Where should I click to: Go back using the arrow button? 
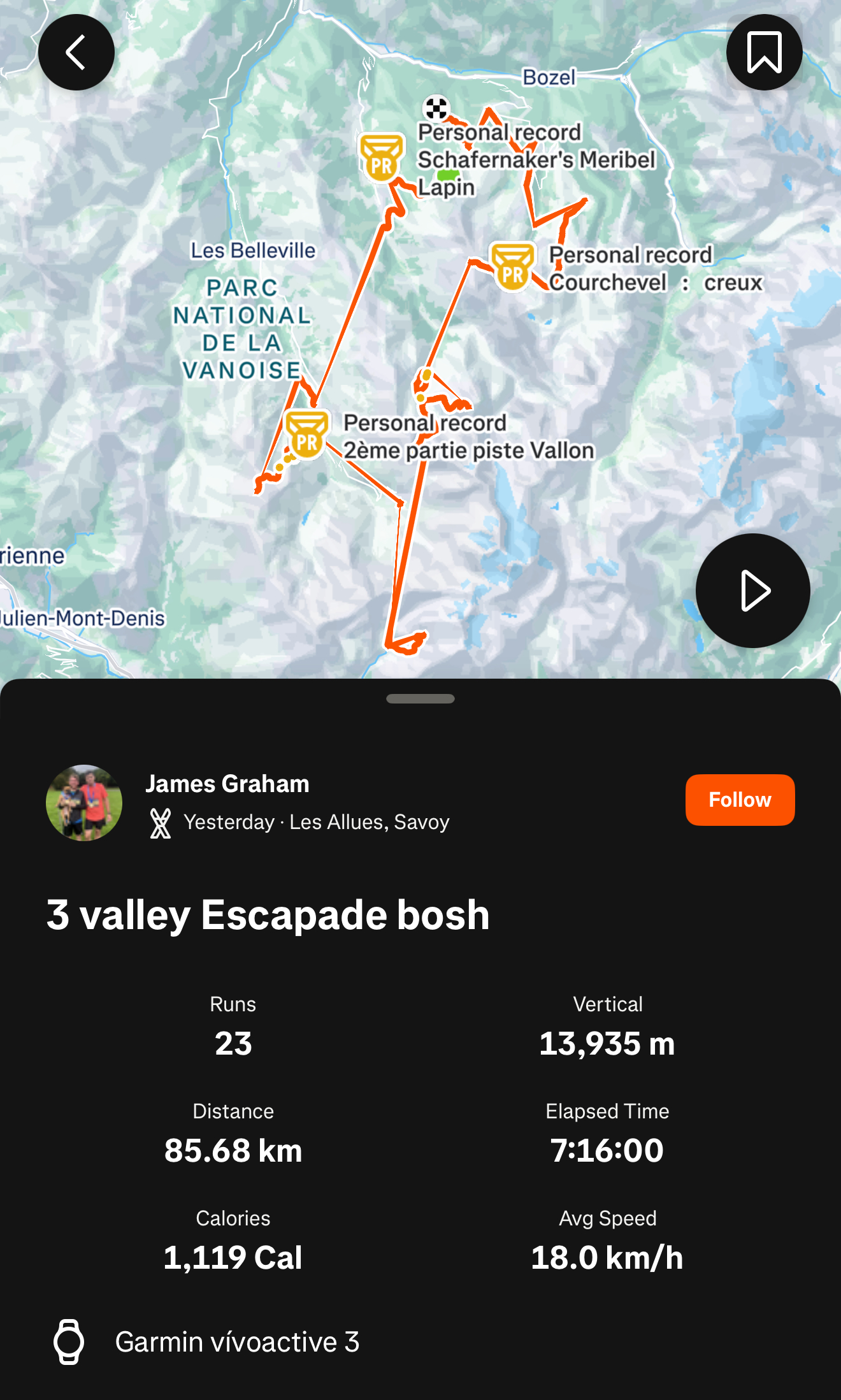tap(76, 52)
